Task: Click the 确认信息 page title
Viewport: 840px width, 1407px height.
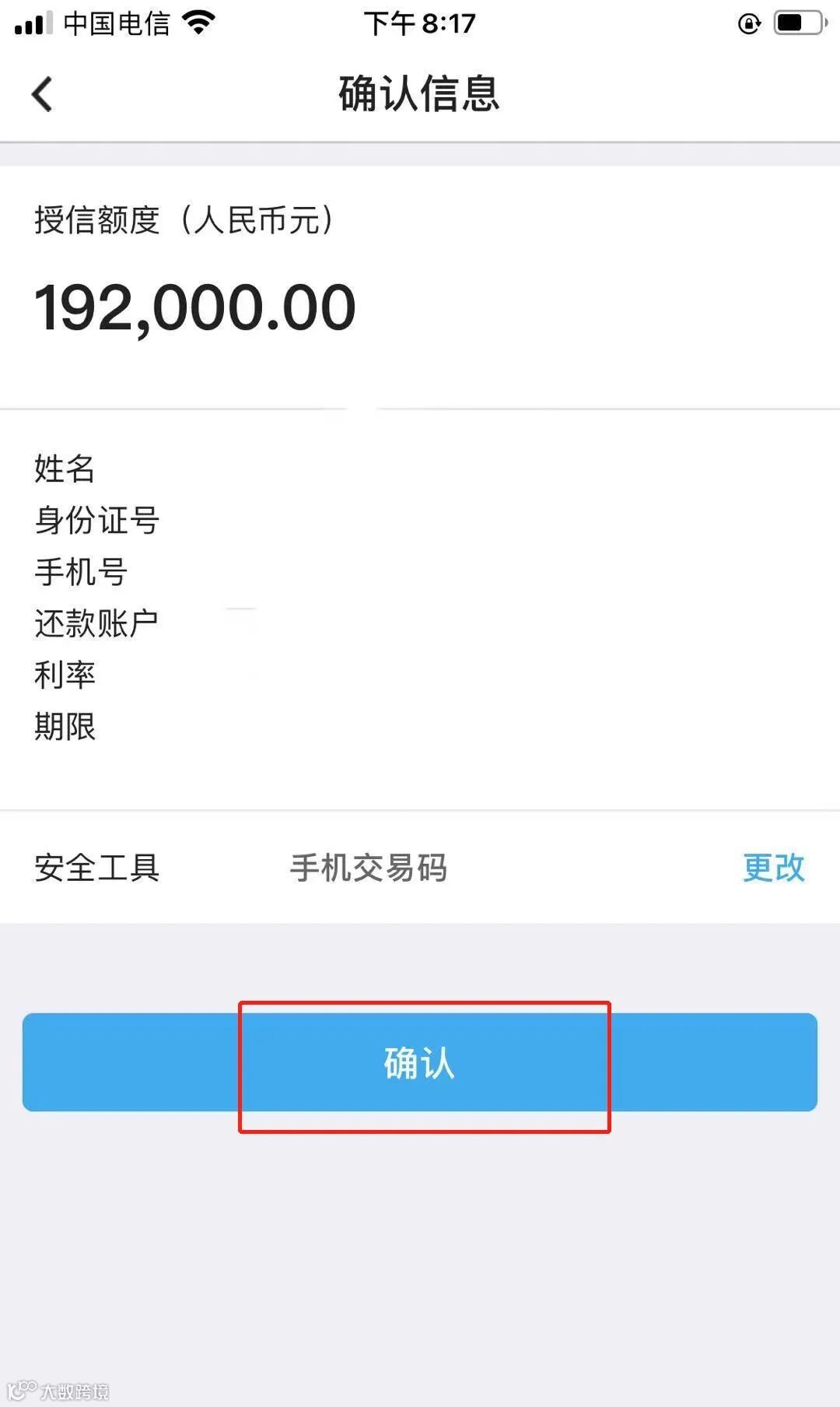Action: coord(418,93)
